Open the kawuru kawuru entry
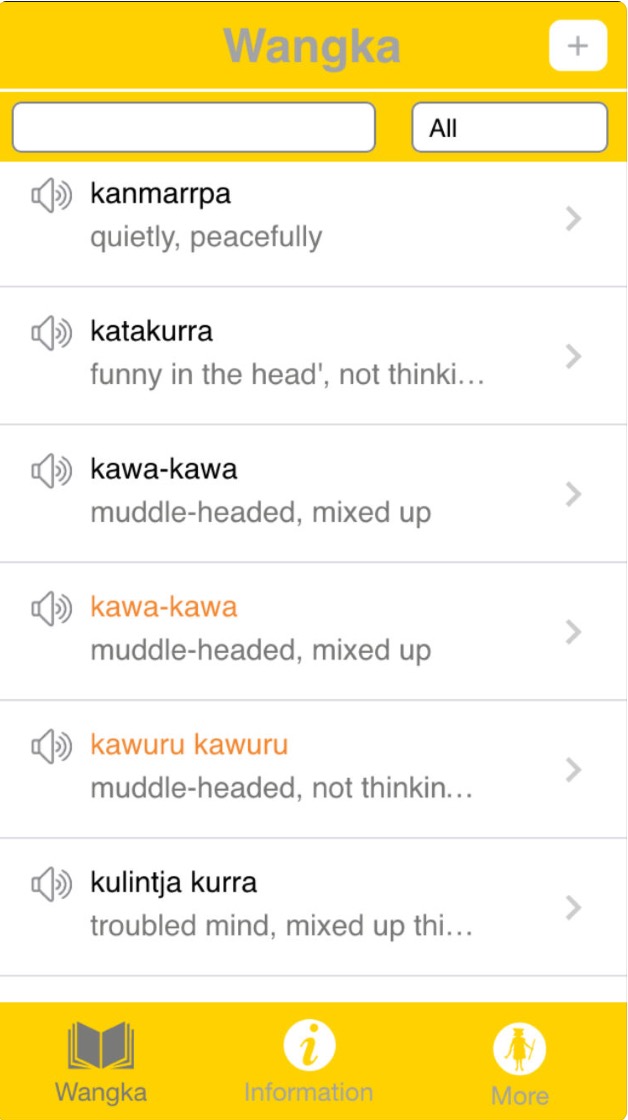This screenshot has width=628, height=1120. (314, 769)
